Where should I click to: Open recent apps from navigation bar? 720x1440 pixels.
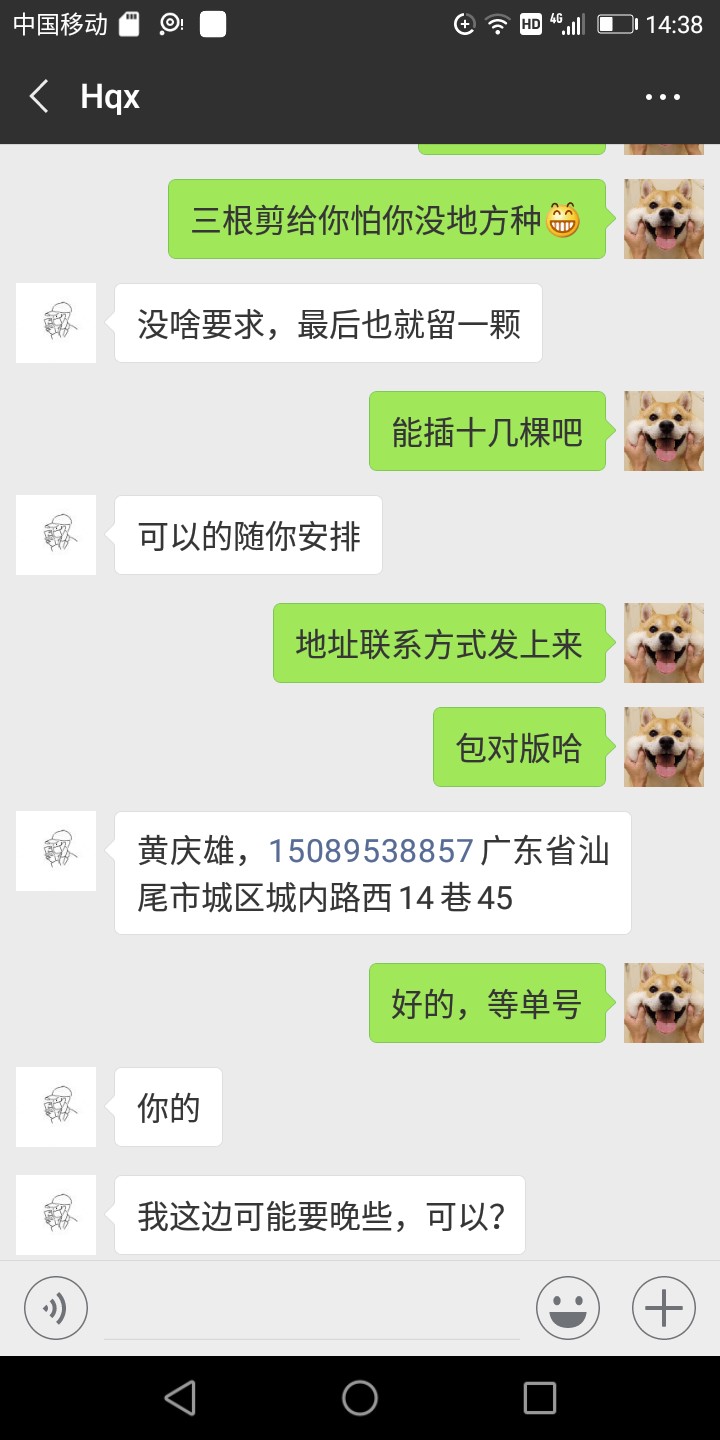[540, 1398]
